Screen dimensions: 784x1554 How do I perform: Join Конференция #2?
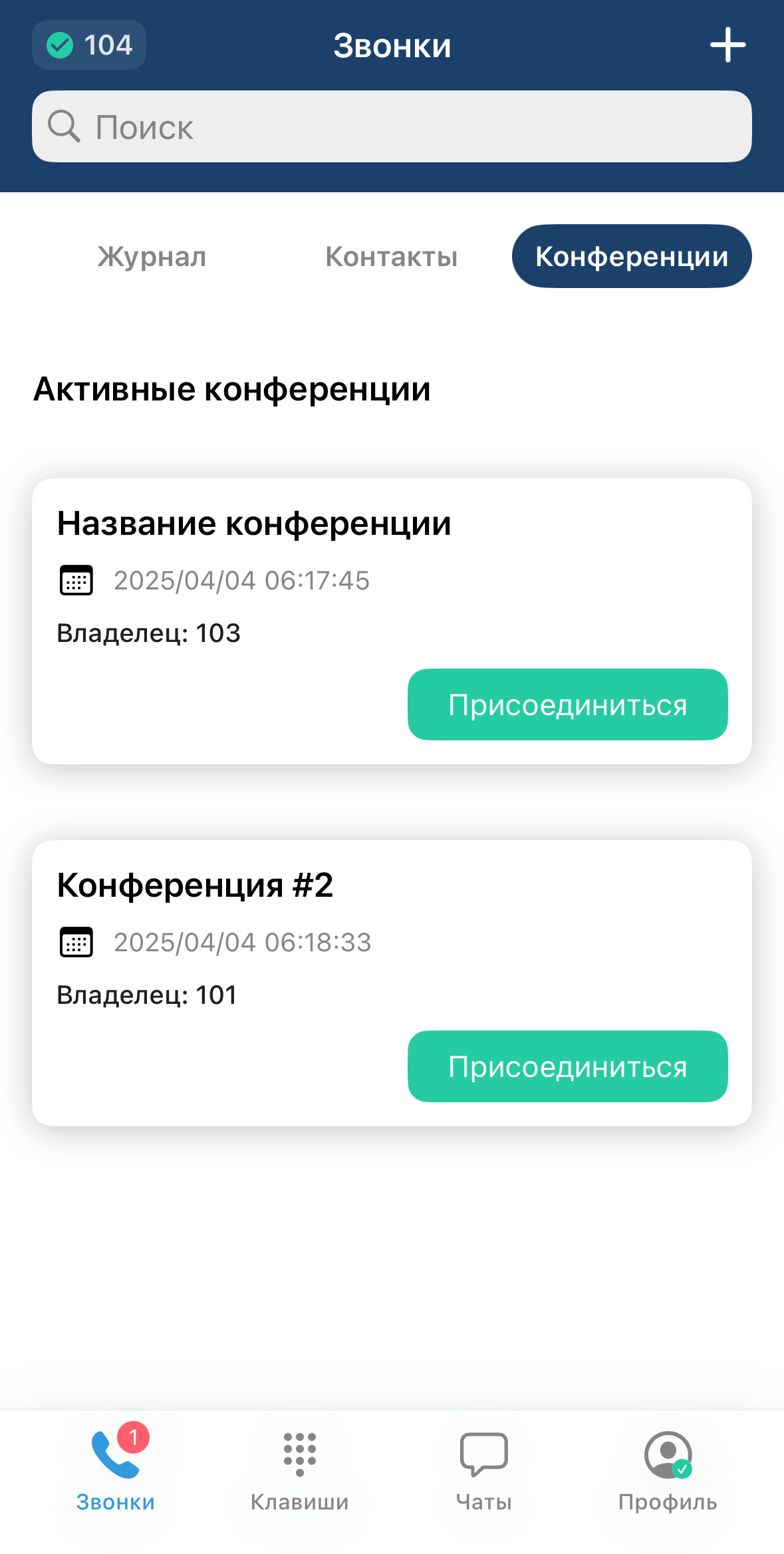click(567, 1066)
